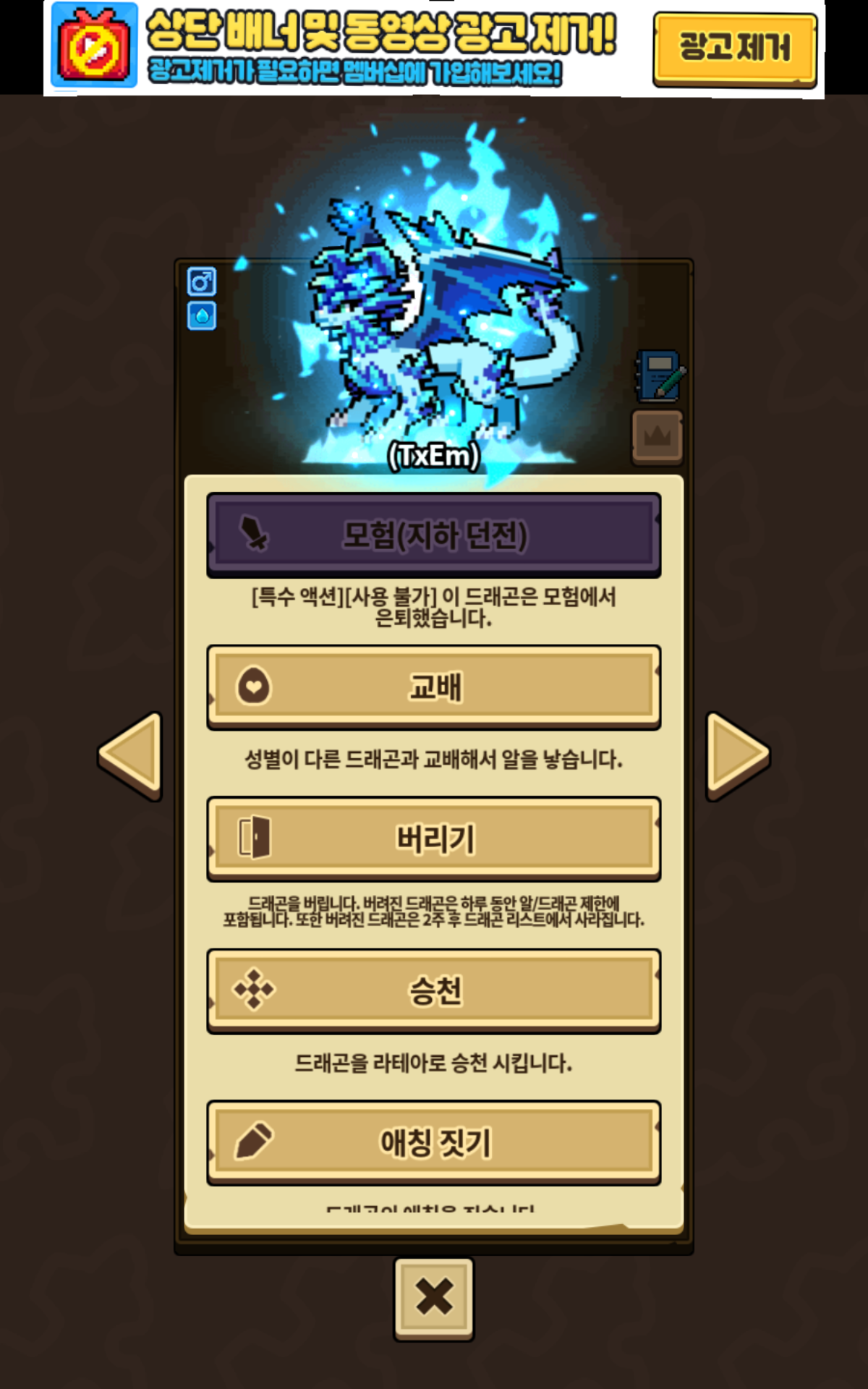The image size is (868, 1389).
Task: Go to the previous dragon with the left arrow
Action: click(132, 756)
